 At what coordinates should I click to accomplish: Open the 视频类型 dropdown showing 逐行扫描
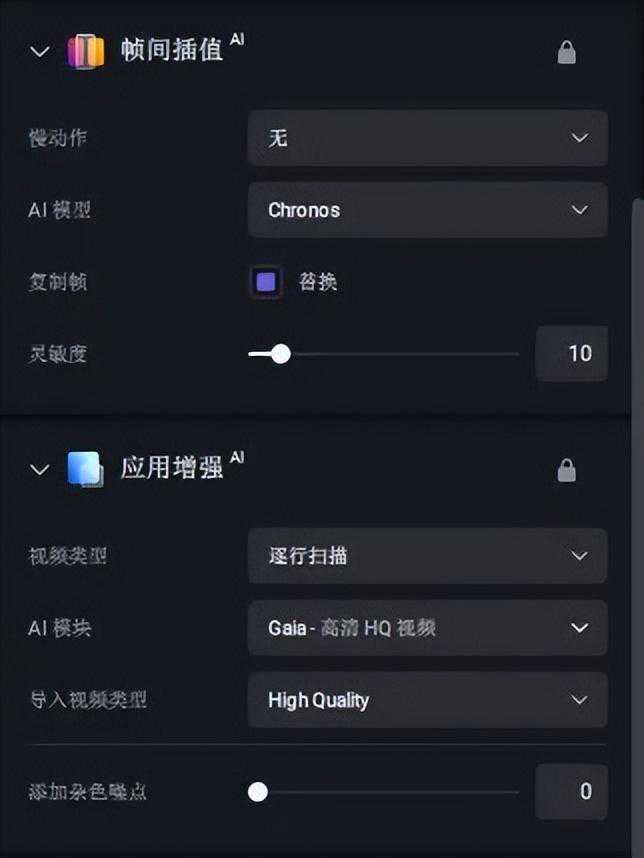(427, 556)
